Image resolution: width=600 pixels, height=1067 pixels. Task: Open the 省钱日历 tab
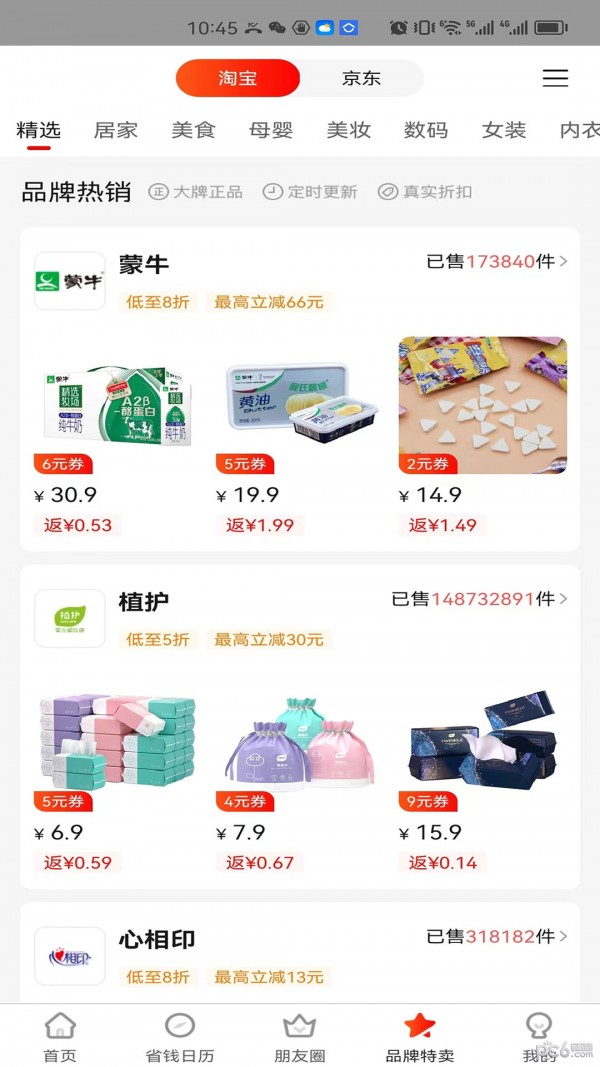coord(180,1037)
